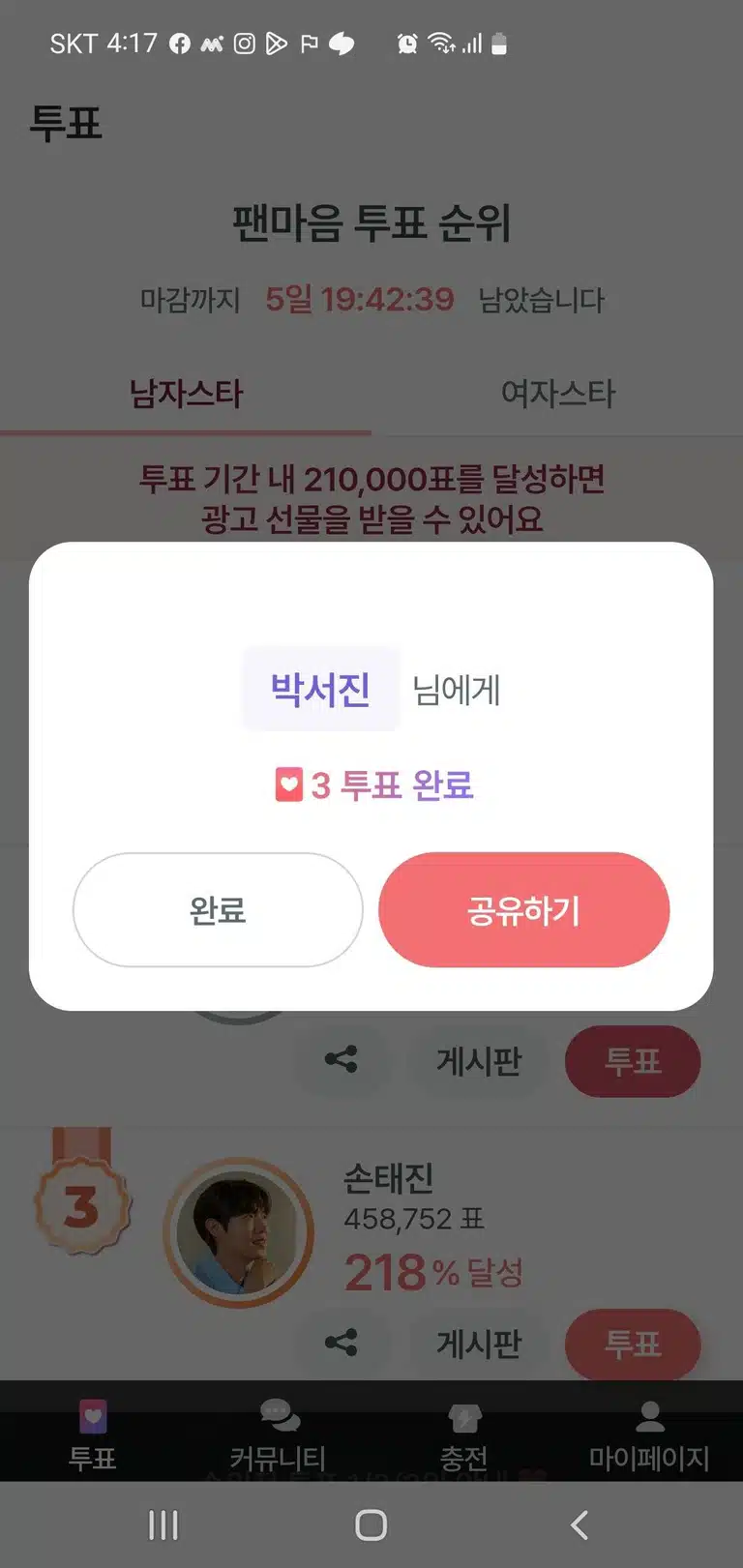Open recent apps from navigation bar
Screen dimensions: 743x1568
tap(163, 1525)
